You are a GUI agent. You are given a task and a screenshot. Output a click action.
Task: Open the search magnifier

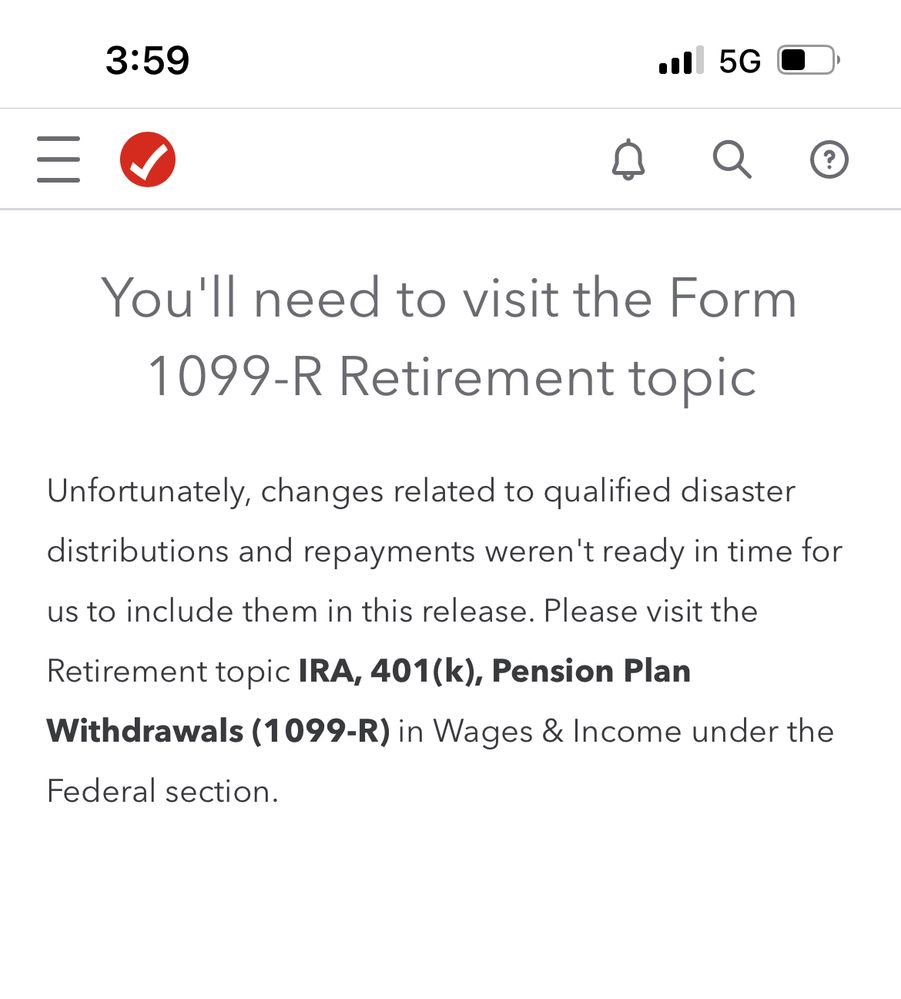tap(731, 159)
